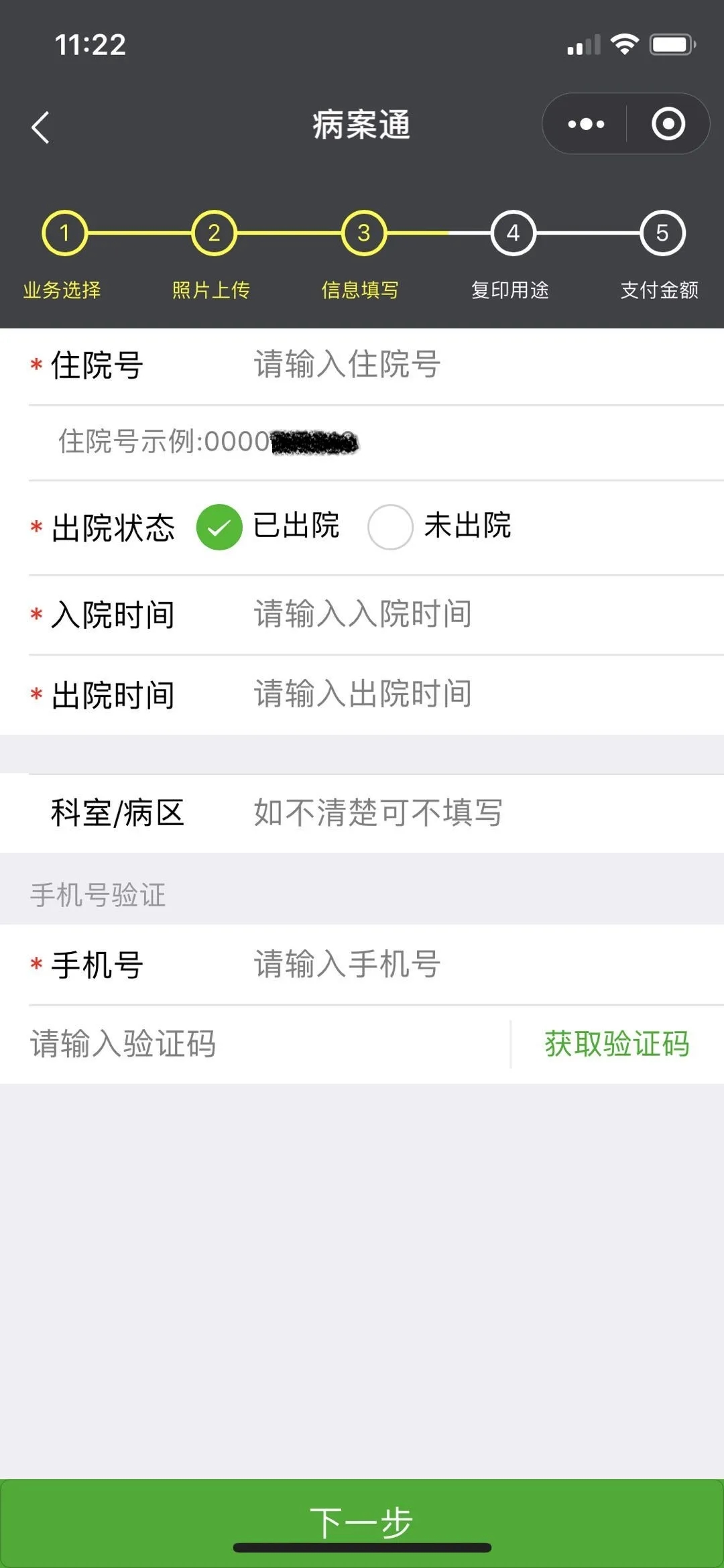Open the 出院时间 date picker

469,695
